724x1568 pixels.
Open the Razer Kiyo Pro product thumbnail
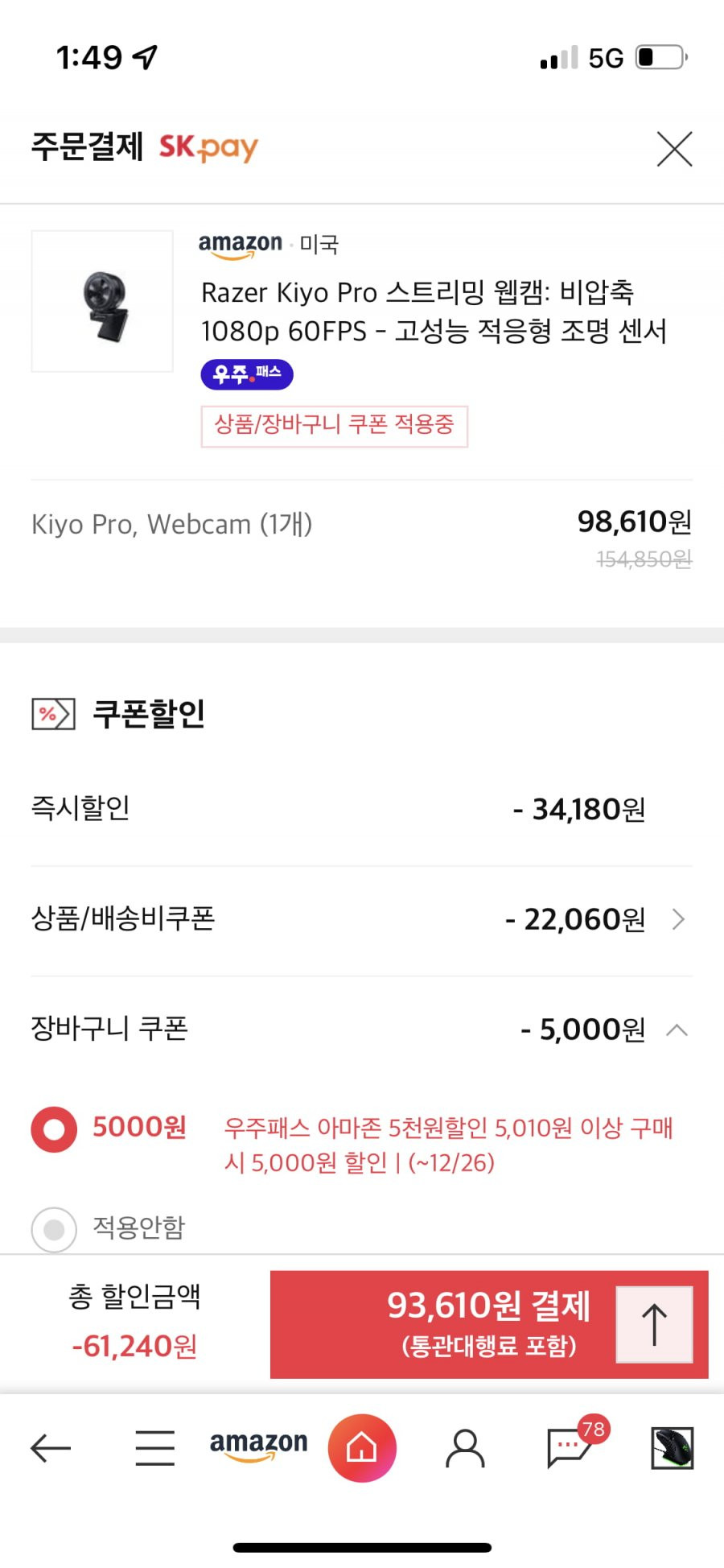click(102, 301)
